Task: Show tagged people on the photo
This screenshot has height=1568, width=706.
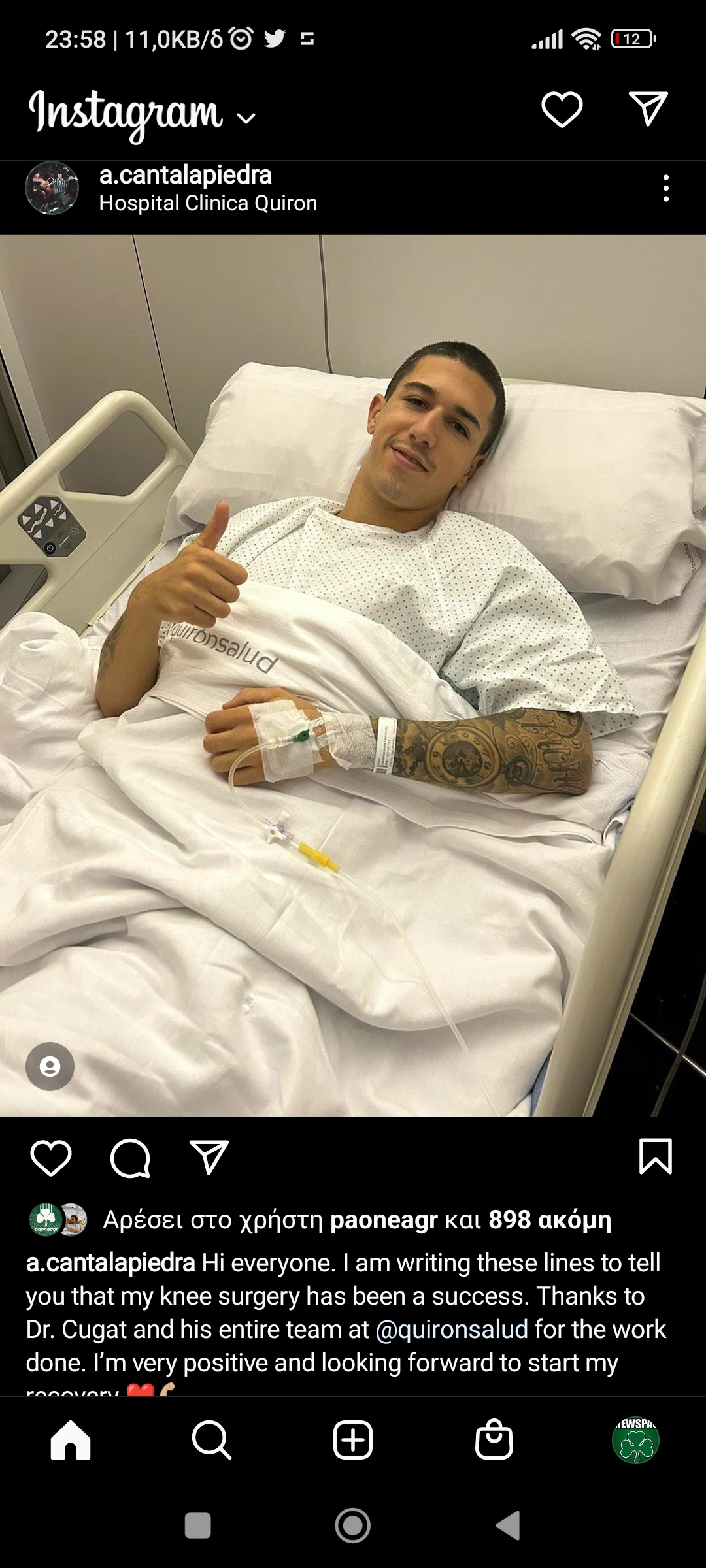Action: point(50,1066)
